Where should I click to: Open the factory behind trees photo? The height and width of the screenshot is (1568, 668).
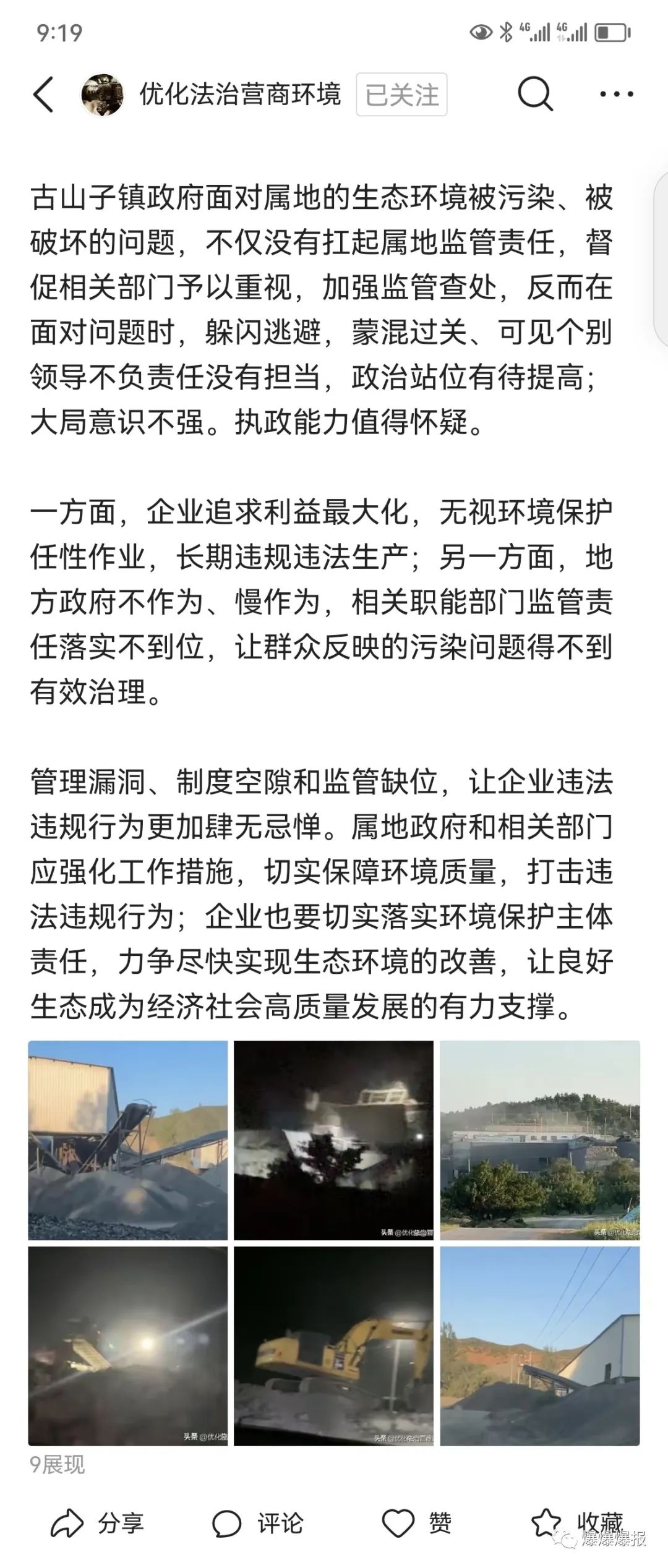click(x=540, y=1140)
